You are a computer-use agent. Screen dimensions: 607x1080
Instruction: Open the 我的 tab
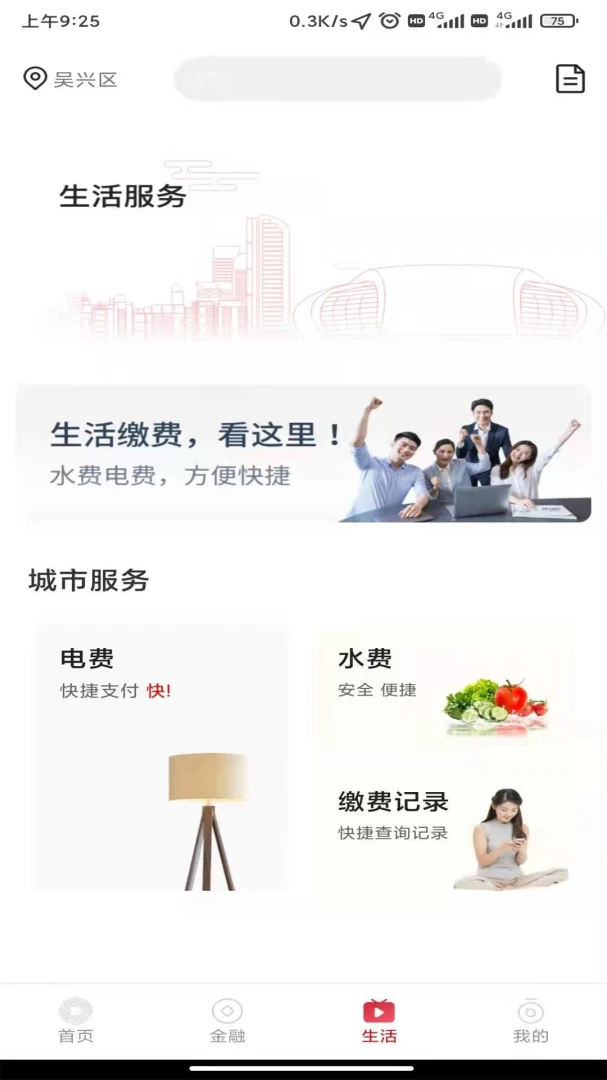click(x=531, y=1021)
